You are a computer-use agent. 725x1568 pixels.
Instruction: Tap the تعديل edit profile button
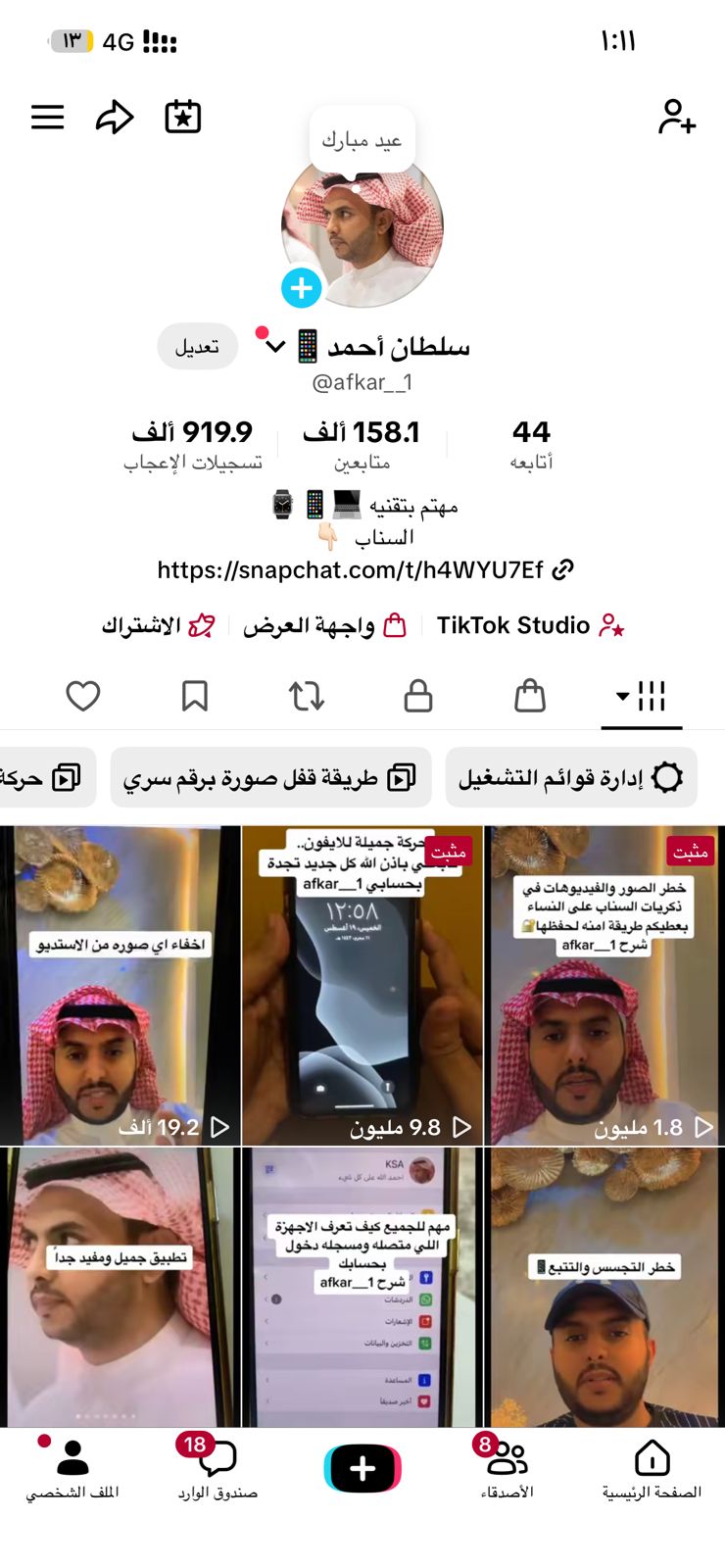pos(197,346)
